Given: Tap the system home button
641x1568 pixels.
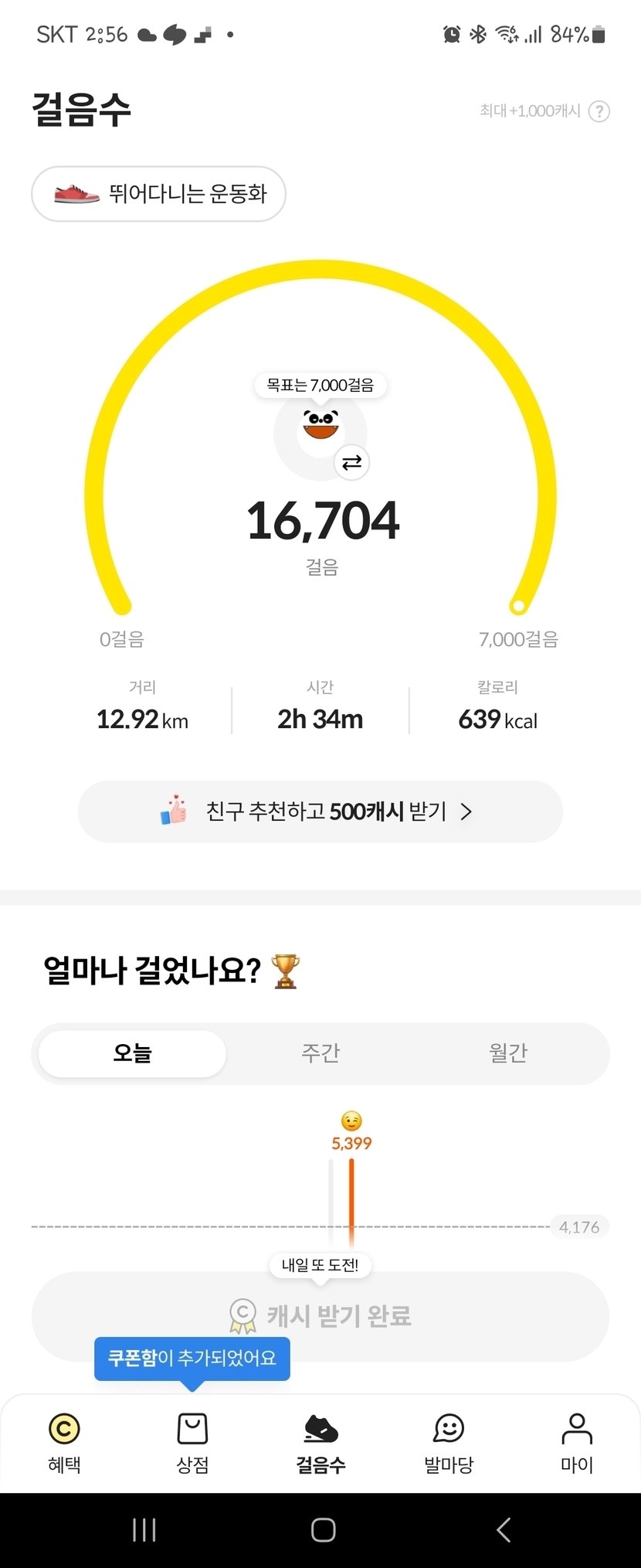Looking at the screenshot, I should (323, 1530).
